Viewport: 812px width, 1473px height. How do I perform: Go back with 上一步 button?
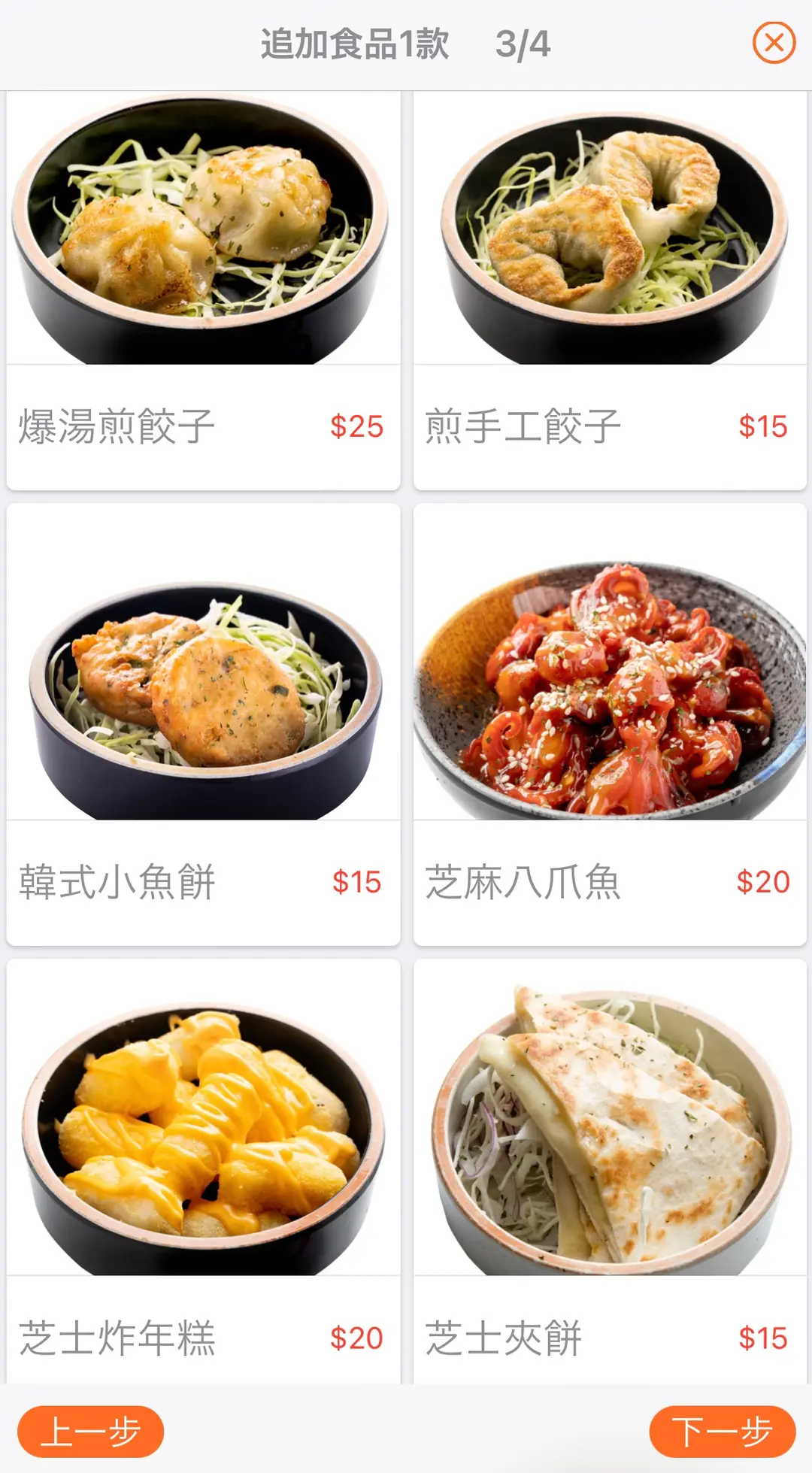91,1431
